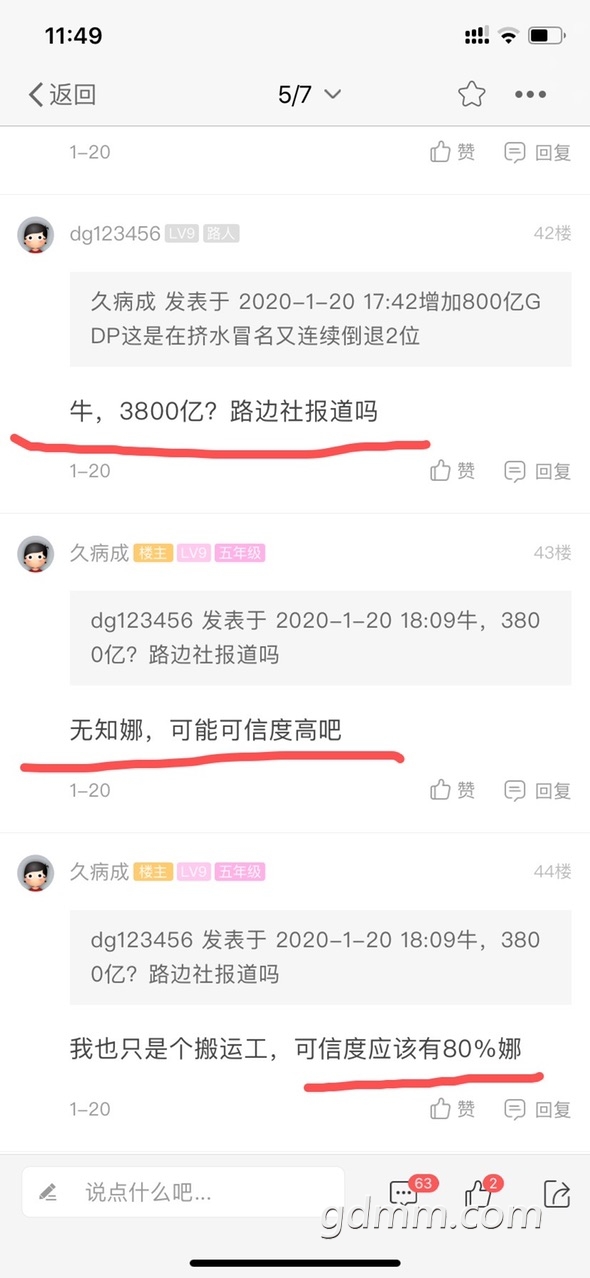Share this thread via the share icon
590x1278 pixels.
(556, 1192)
